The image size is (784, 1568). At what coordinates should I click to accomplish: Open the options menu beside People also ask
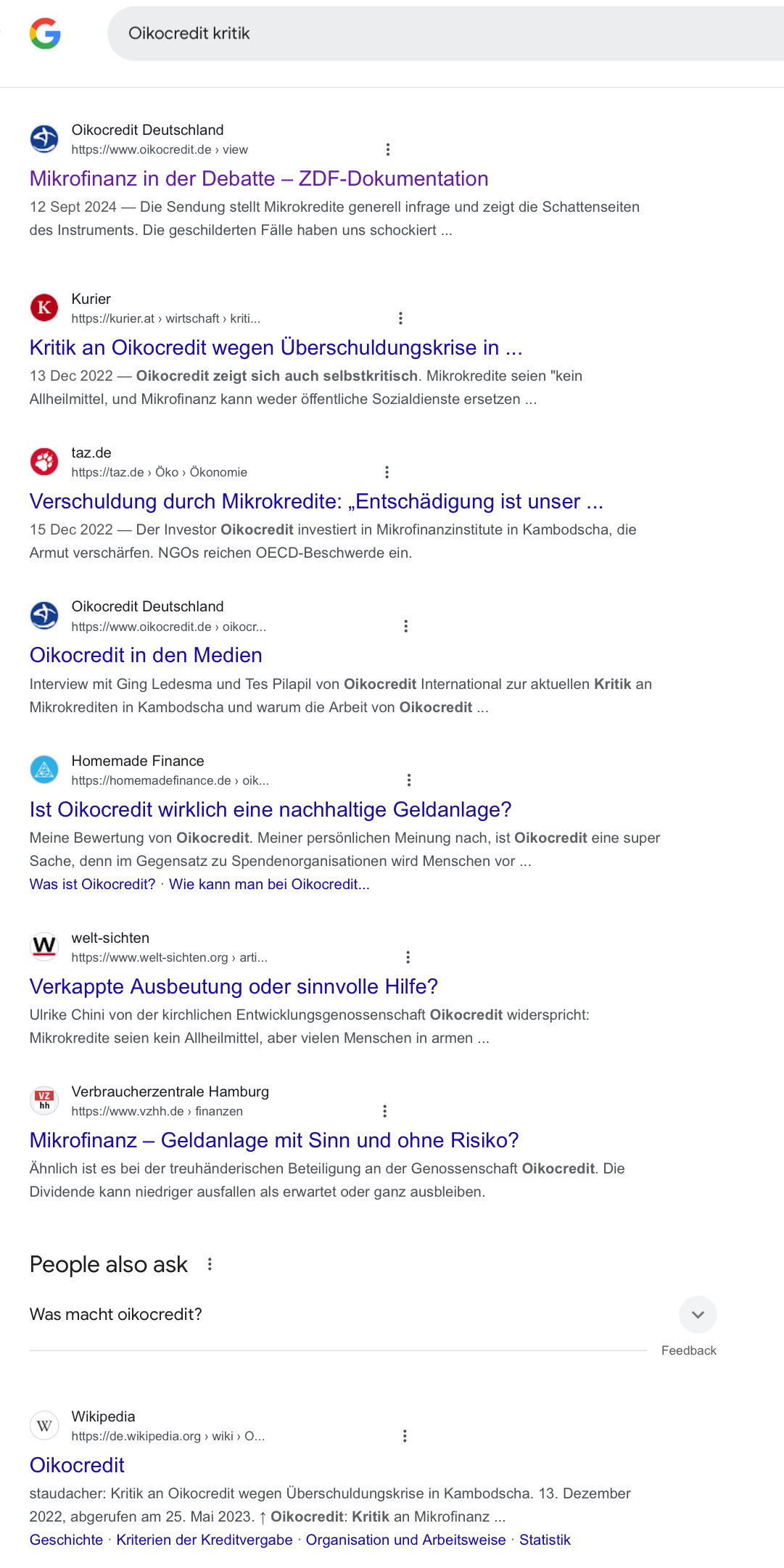click(x=210, y=1264)
